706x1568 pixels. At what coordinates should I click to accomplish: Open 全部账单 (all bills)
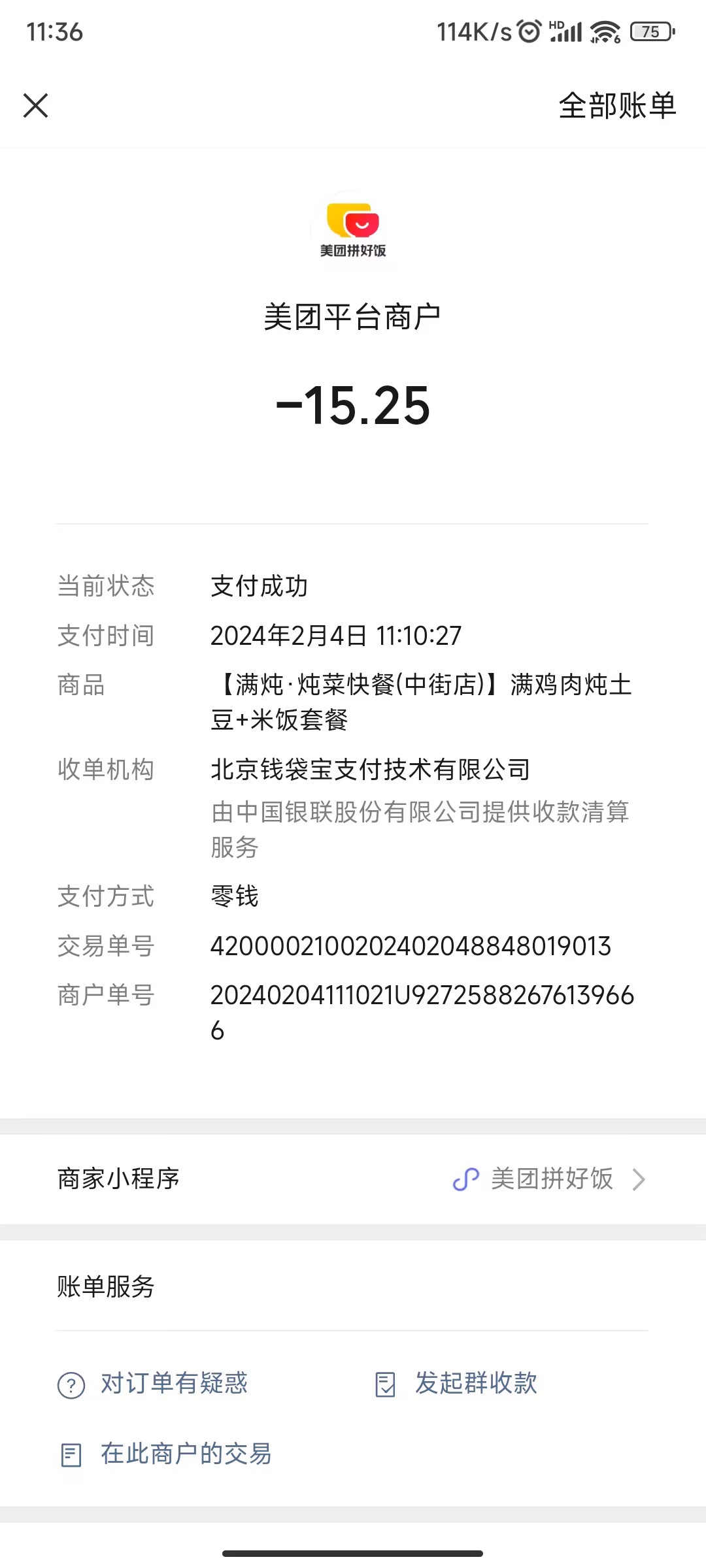click(616, 105)
